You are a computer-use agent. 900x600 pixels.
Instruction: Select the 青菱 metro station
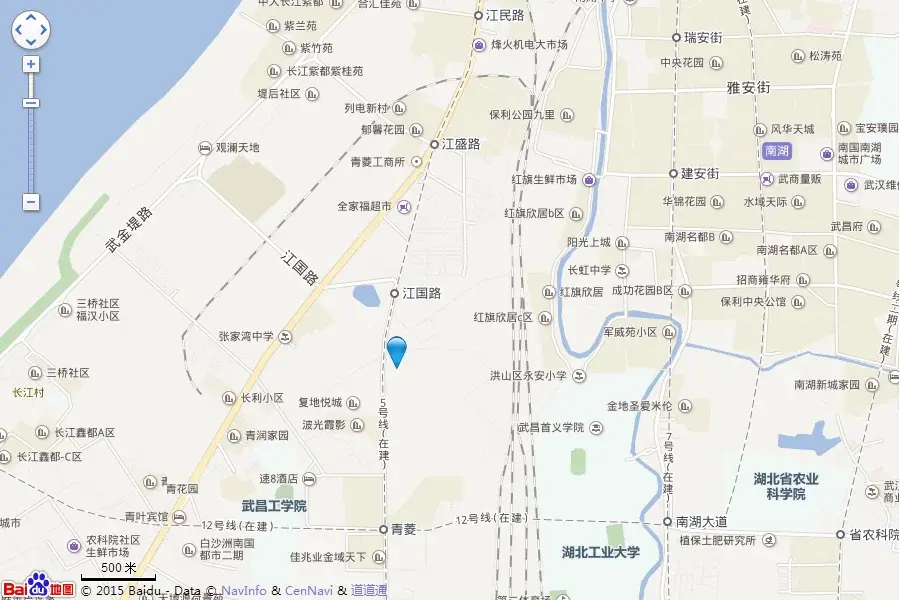tap(383, 530)
